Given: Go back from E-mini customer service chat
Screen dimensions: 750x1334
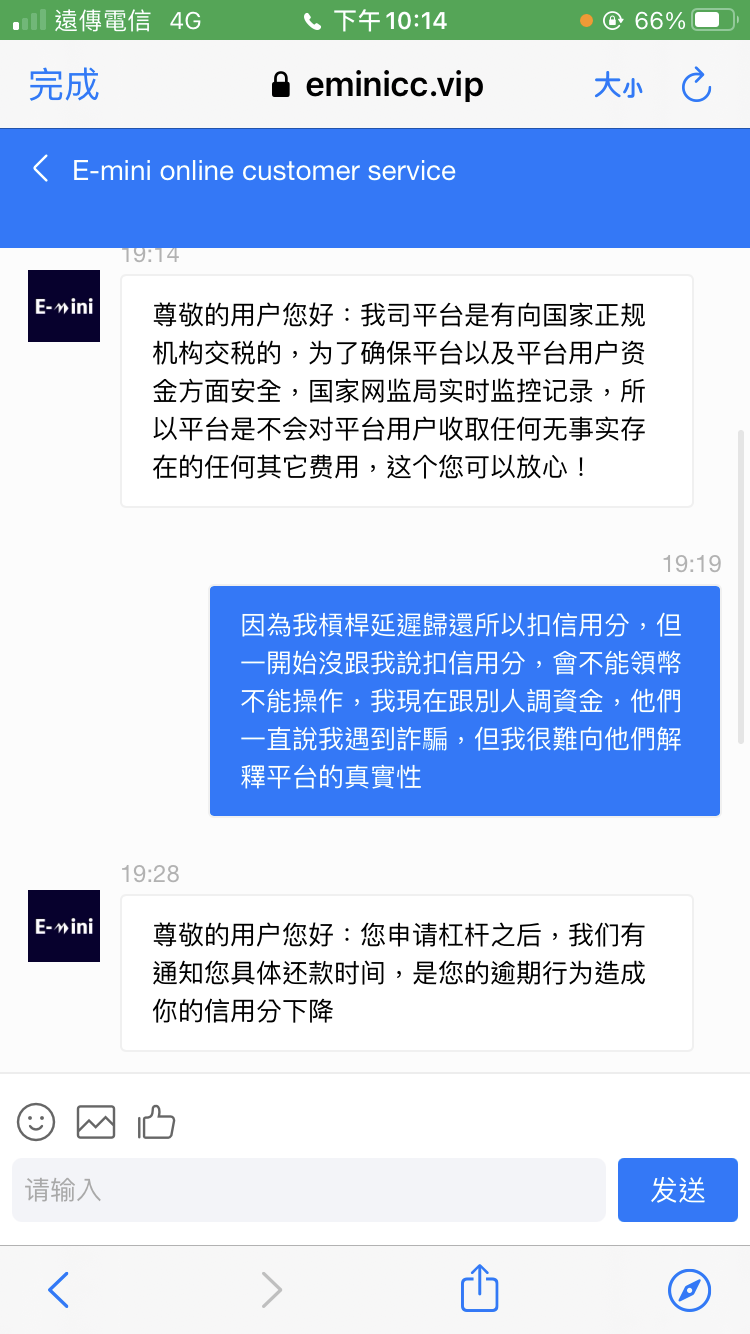Looking at the screenshot, I should click(x=41, y=169).
